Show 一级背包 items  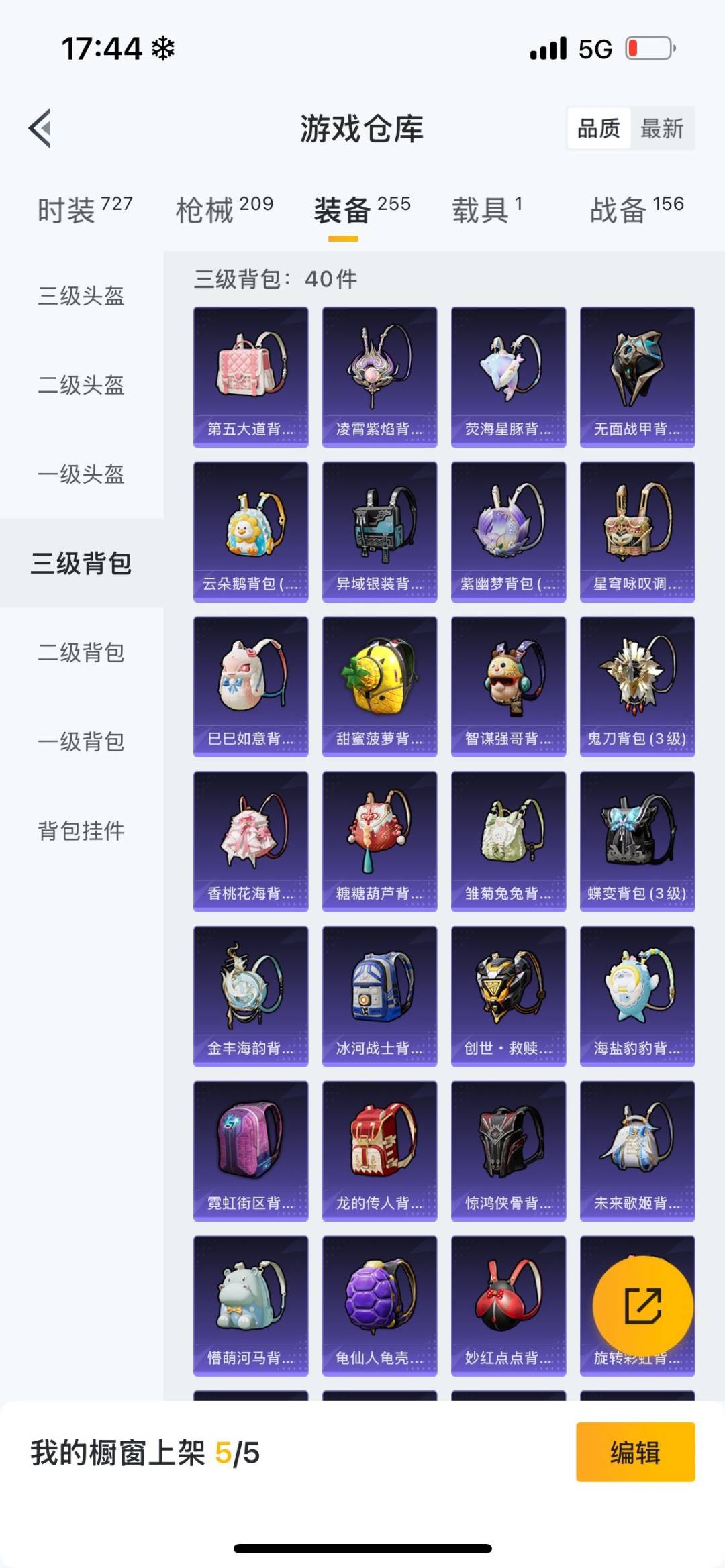click(81, 741)
